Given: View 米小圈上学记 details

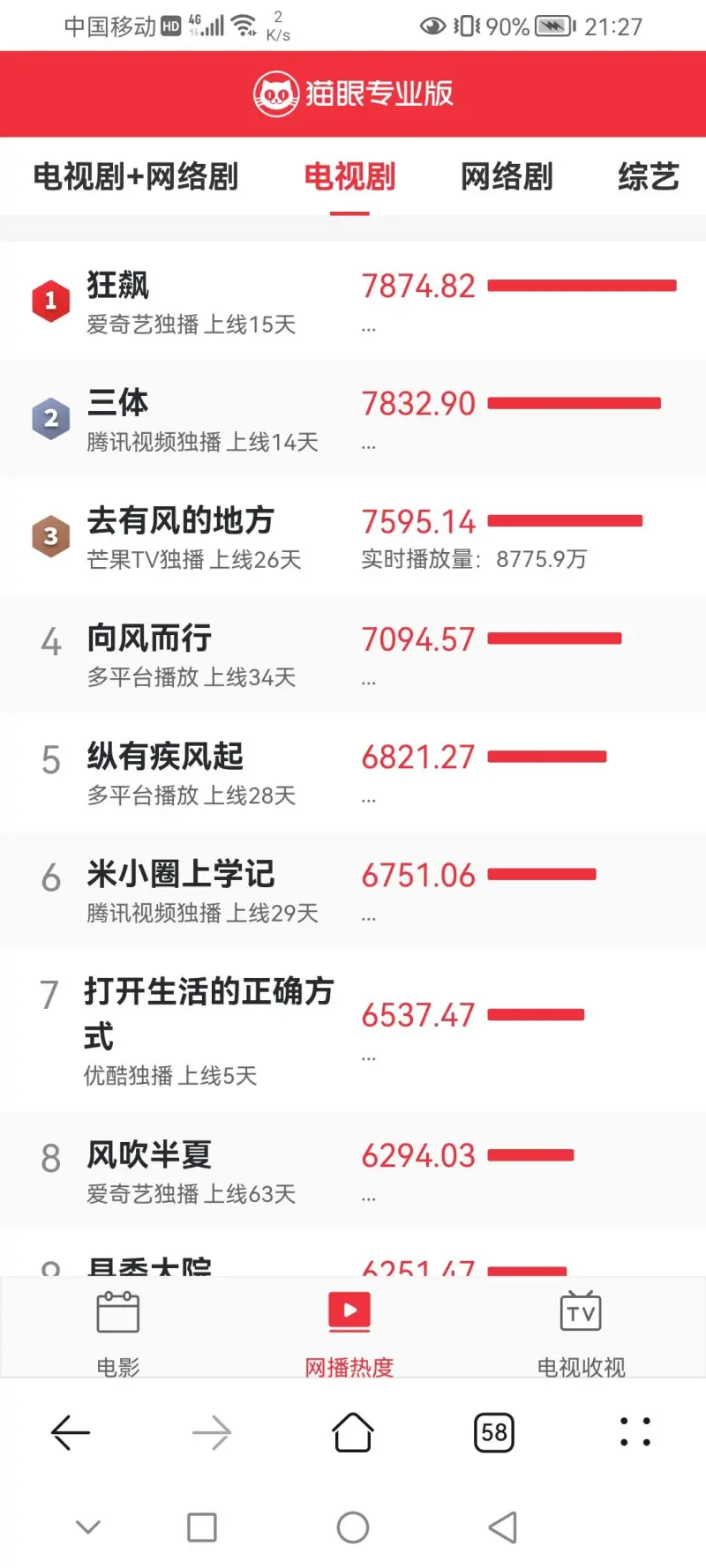Looking at the screenshot, I should (353, 890).
